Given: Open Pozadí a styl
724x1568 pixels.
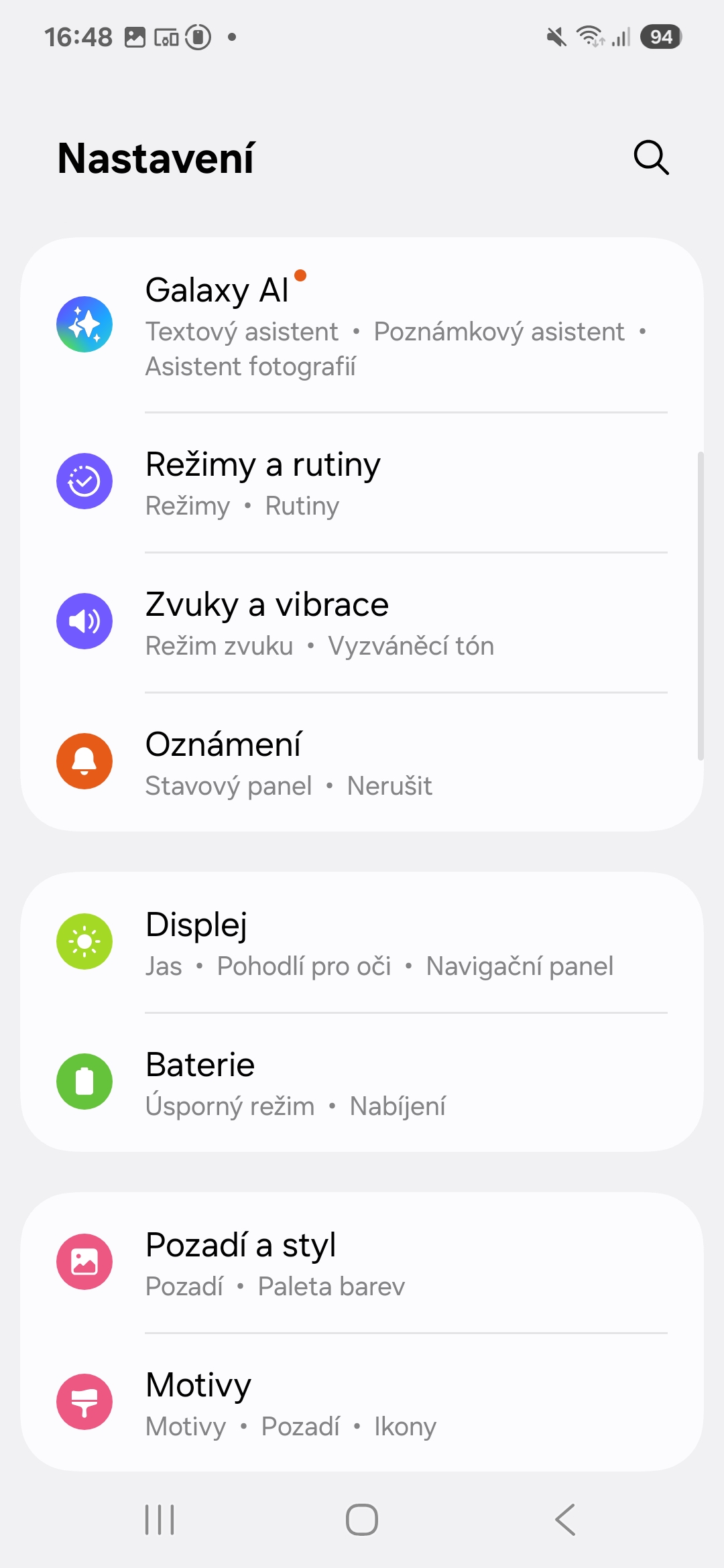Looking at the screenshot, I should (x=362, y=1263).
